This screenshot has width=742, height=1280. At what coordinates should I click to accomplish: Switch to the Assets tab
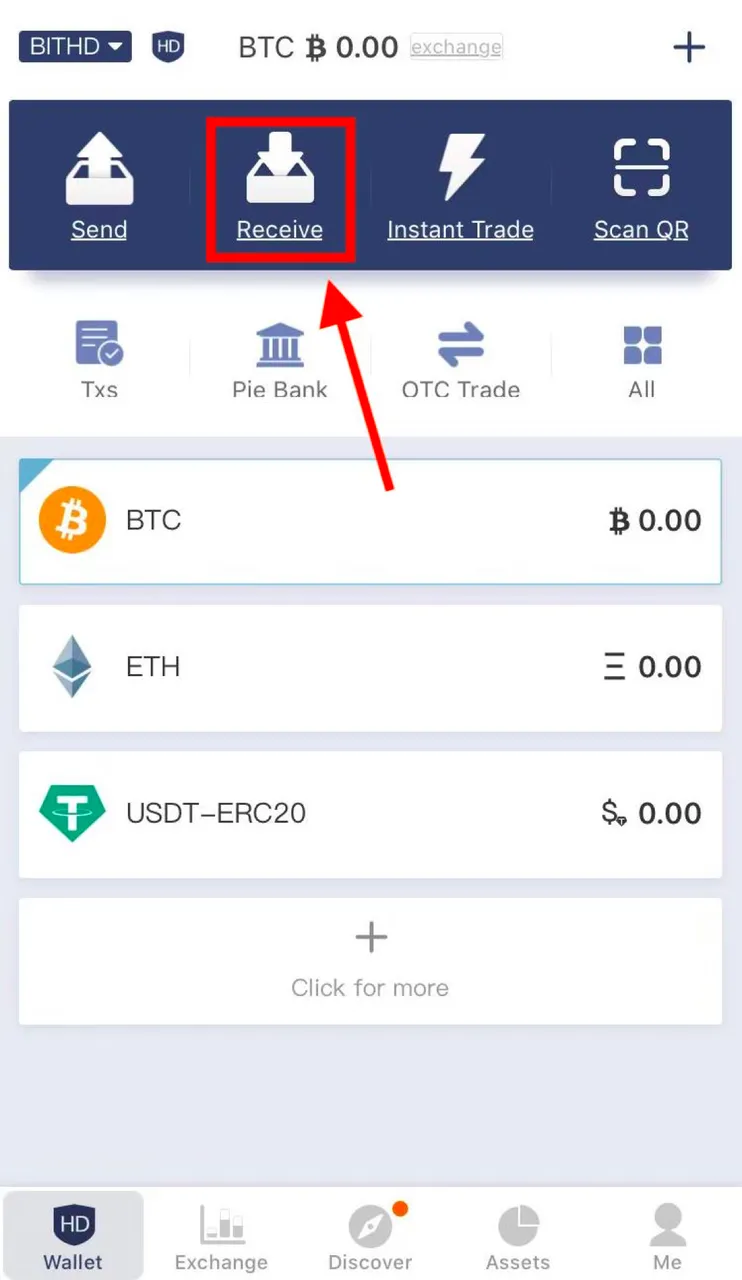(518, 1237)
